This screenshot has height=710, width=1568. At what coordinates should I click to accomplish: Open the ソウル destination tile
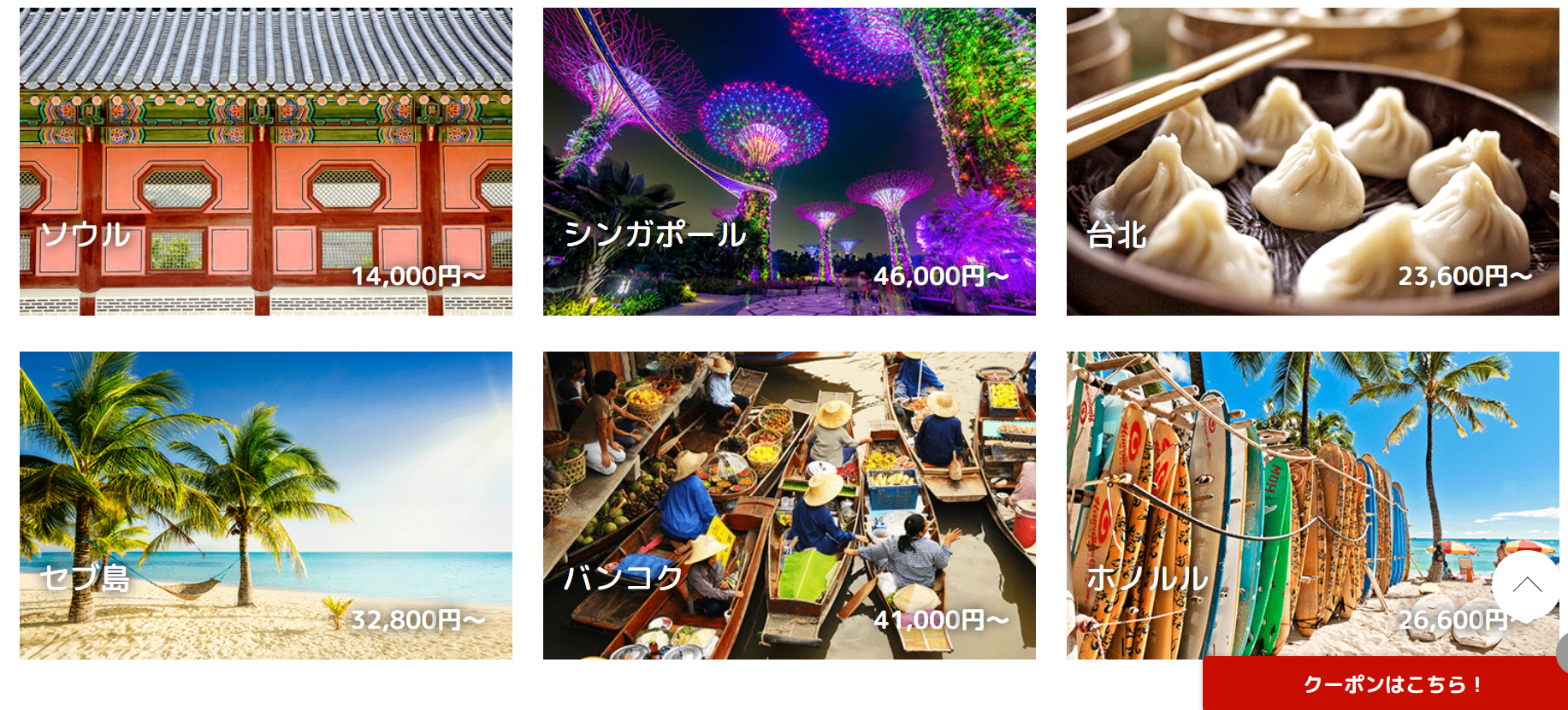(x=266, y=162)
